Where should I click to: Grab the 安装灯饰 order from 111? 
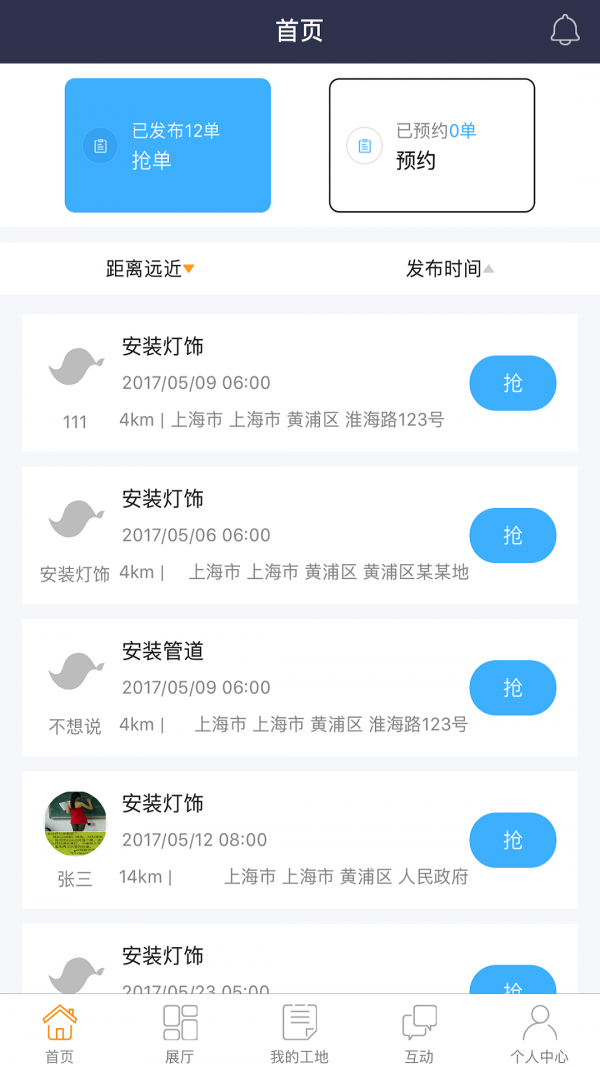click(513, 383)
